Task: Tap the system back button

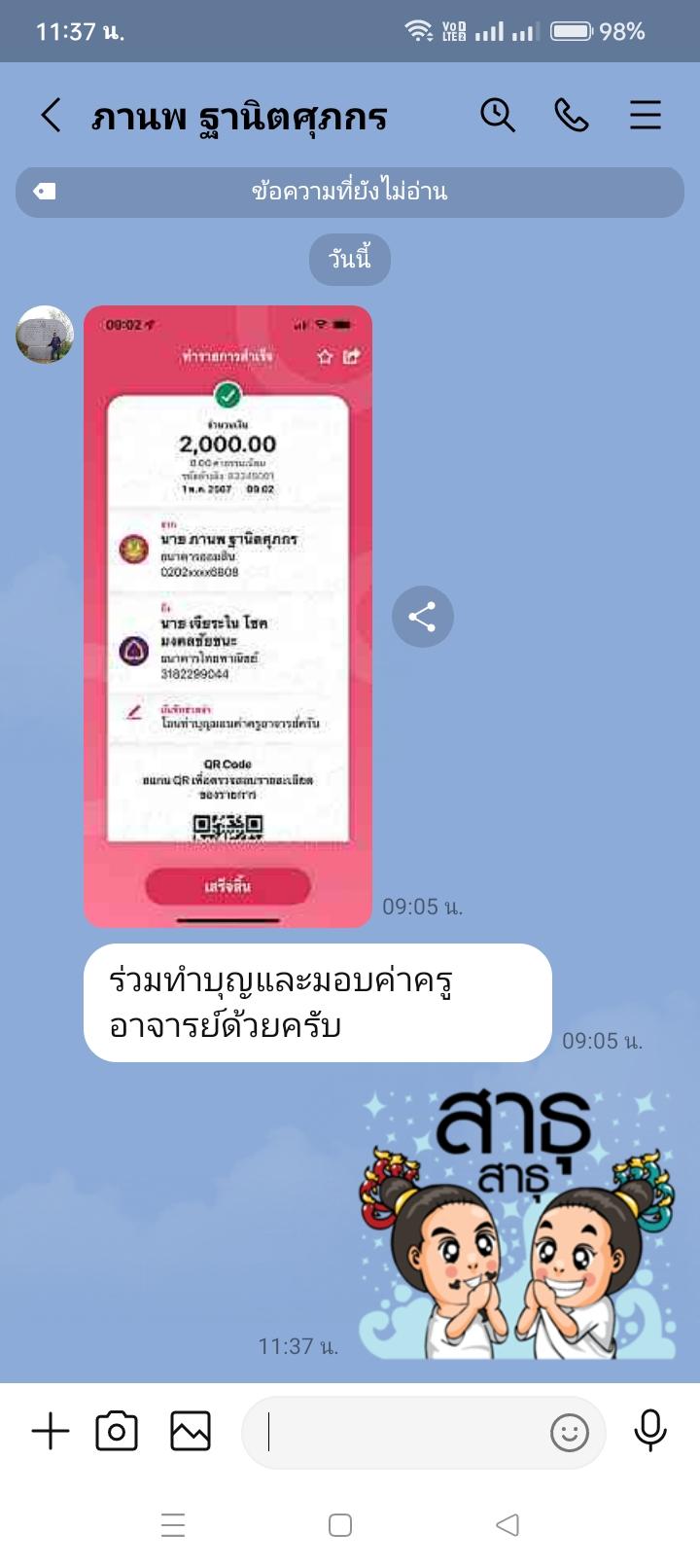Action: (x=507, y=1524)
